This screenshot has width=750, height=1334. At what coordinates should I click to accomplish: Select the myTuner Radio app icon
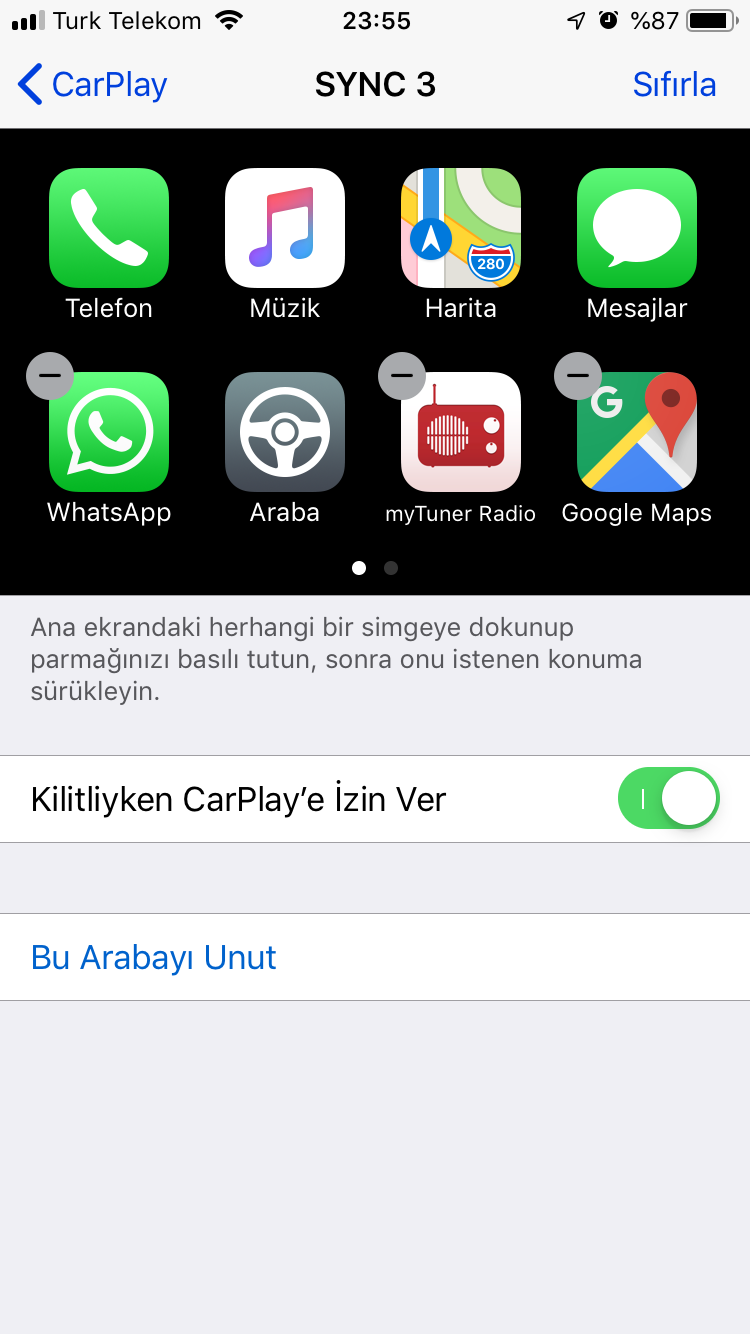pyautogui.click(x=461, y=432)
